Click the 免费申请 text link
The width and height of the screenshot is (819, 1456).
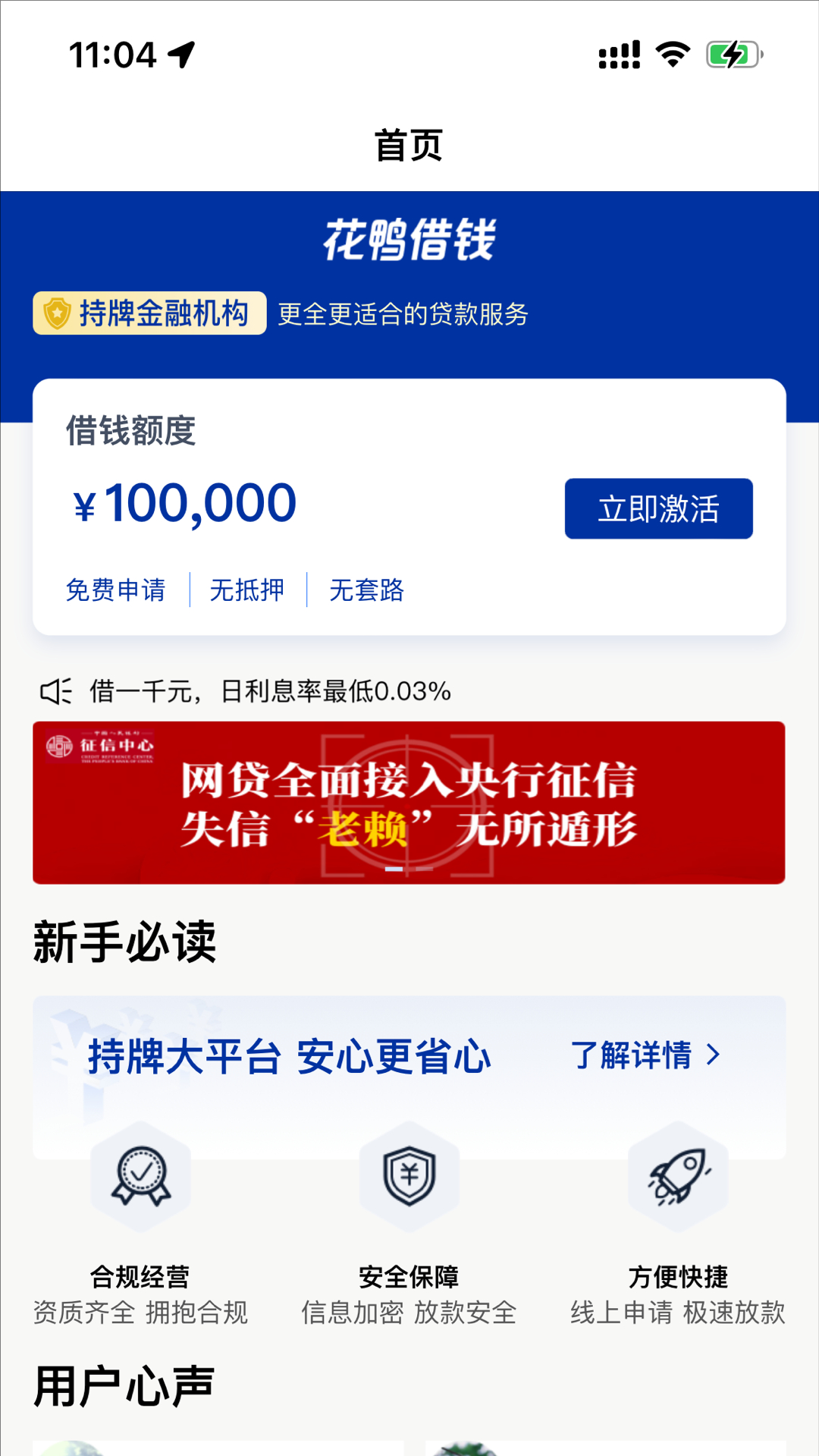116,590
